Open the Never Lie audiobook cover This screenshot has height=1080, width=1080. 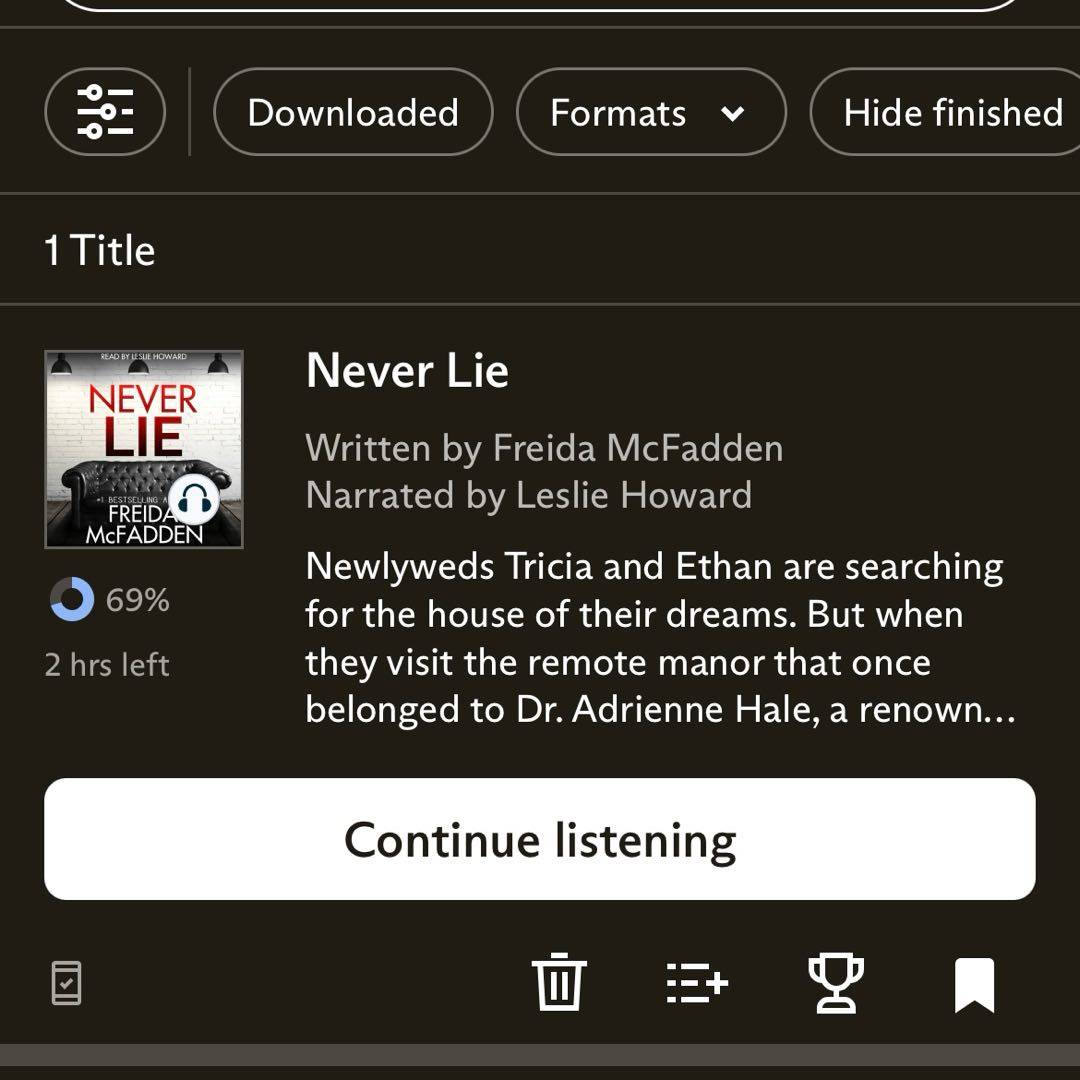[144, 449]
